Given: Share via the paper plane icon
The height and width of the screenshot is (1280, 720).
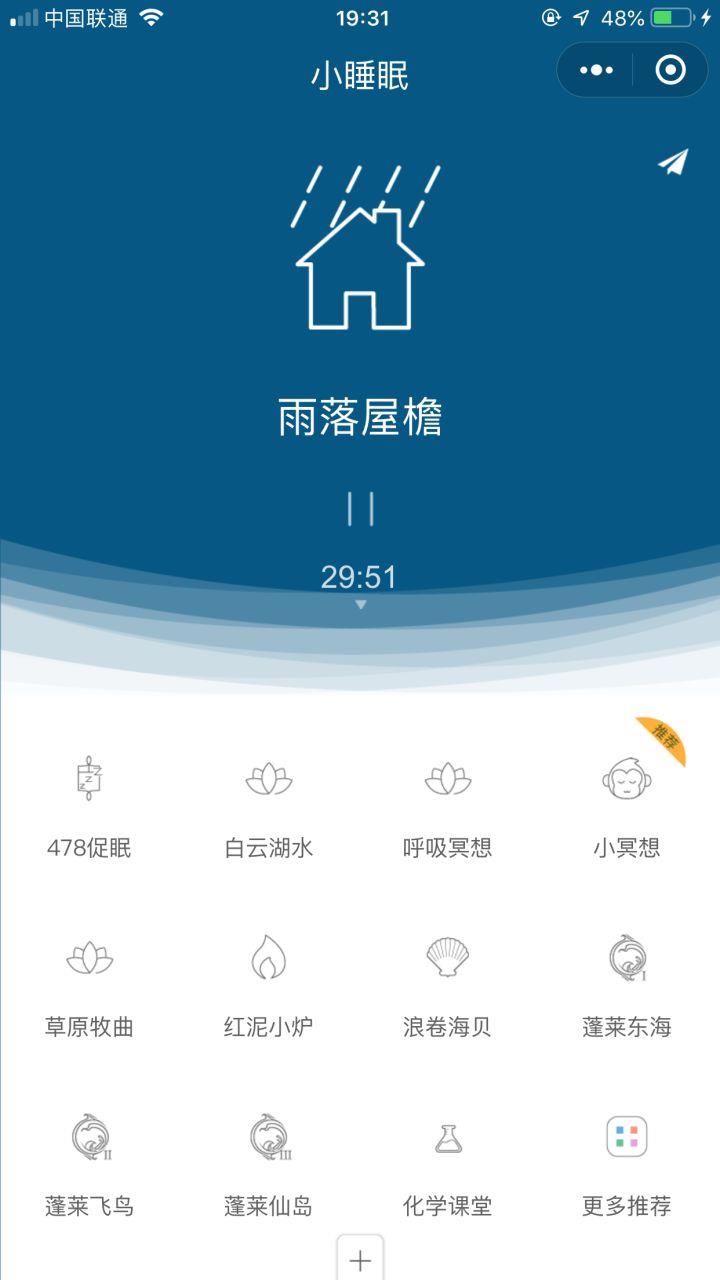Looking at the screenshot, I should [x=673, y=163].
